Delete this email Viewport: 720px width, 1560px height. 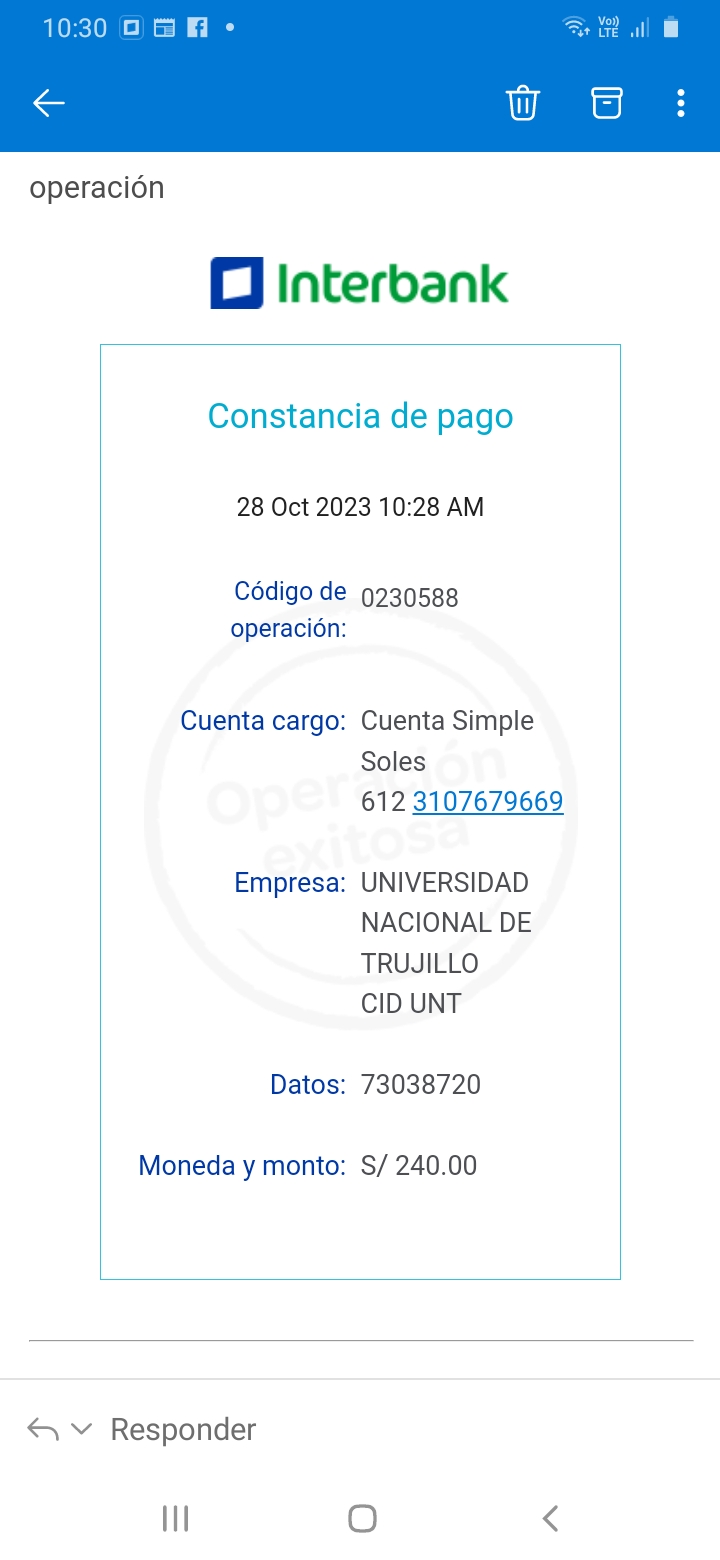pos(523,103)
